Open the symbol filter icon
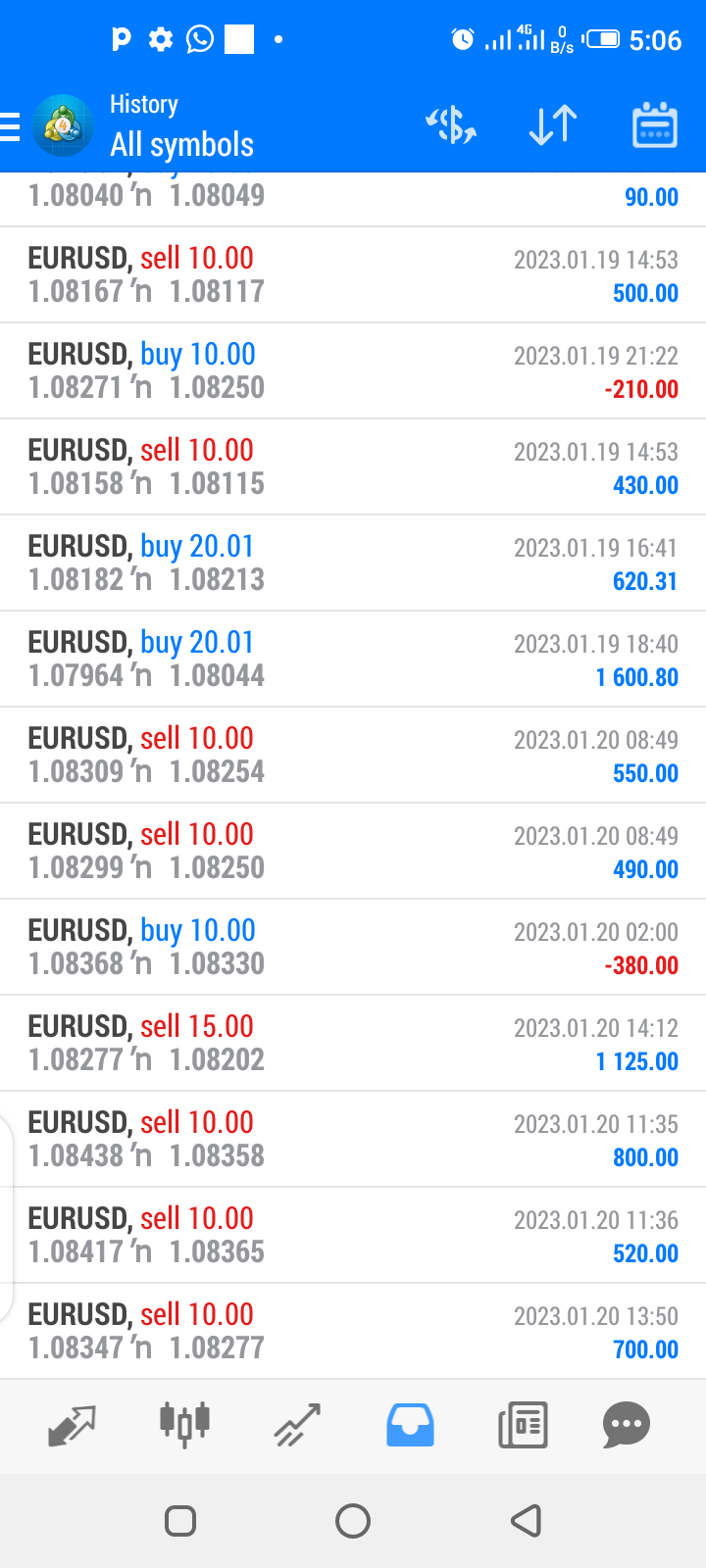Viewport: 706px width, 1568px height. [x=451, y=125]
